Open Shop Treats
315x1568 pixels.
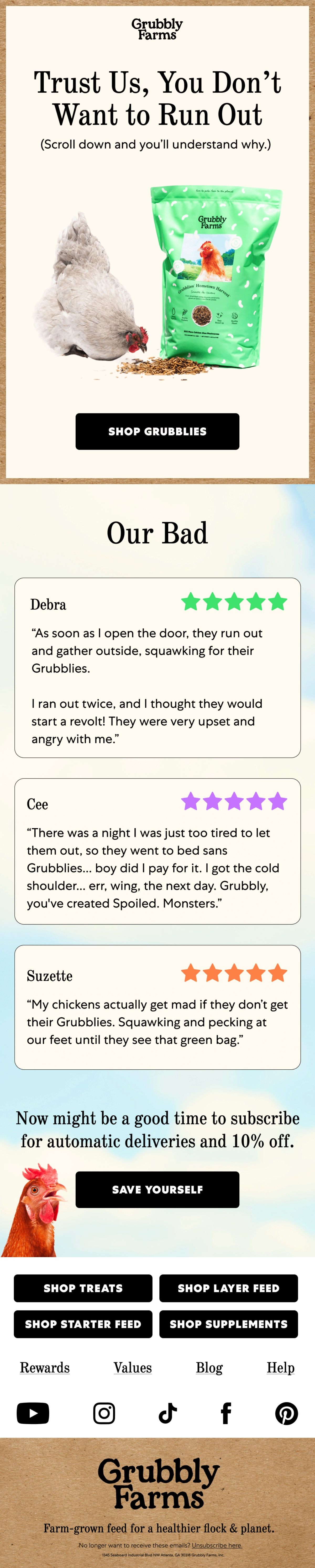pyautogui.click(x=83, y=1288)
